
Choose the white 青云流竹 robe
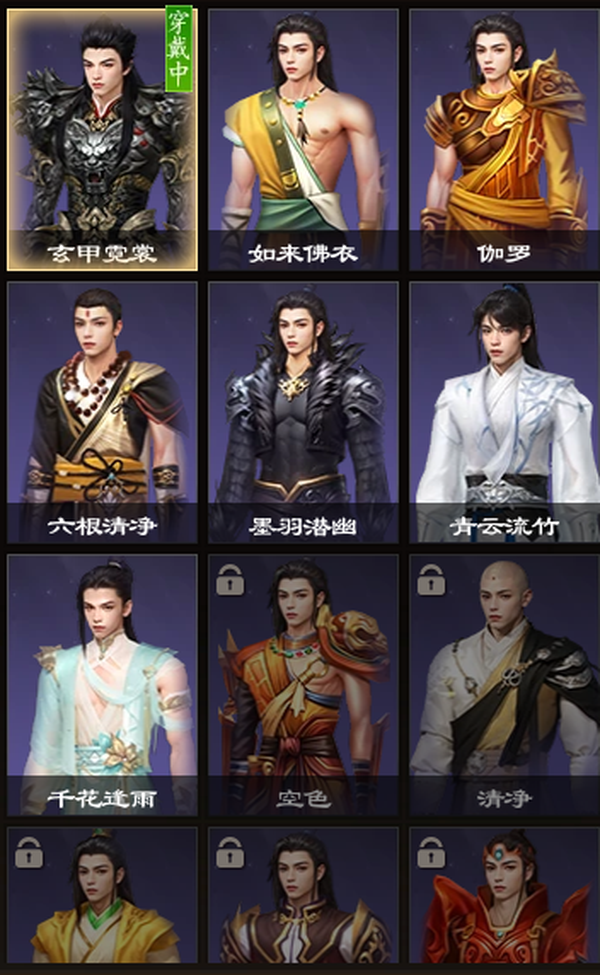(504, 412)
